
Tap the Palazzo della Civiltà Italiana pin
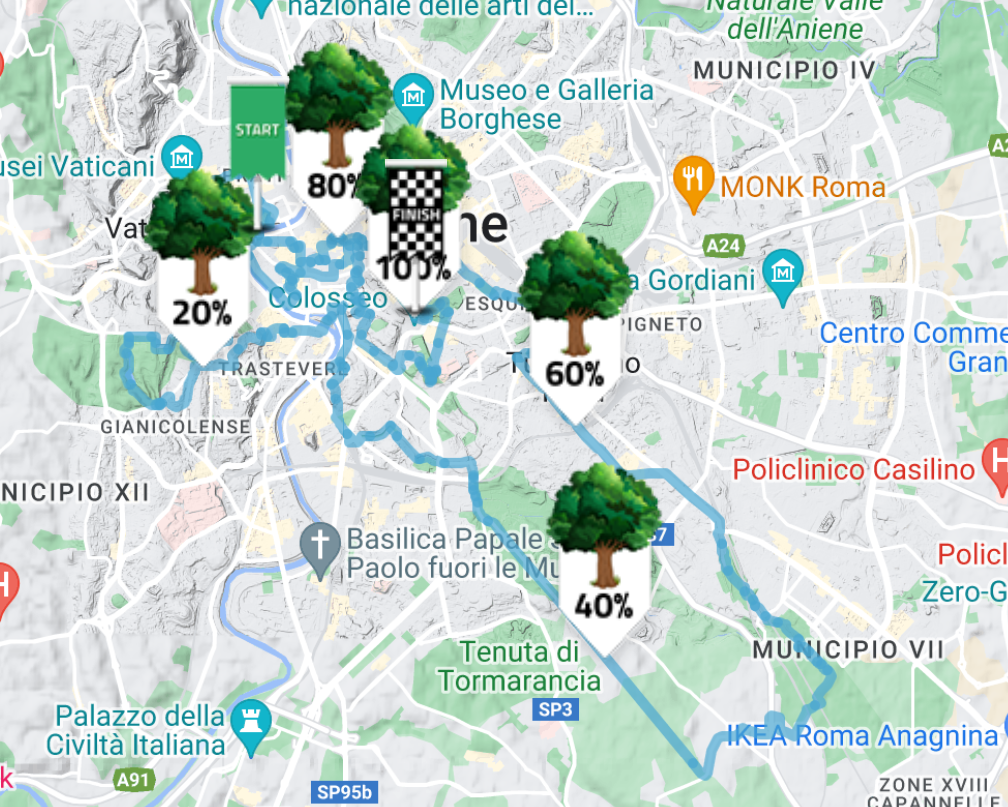coord(246,718)
